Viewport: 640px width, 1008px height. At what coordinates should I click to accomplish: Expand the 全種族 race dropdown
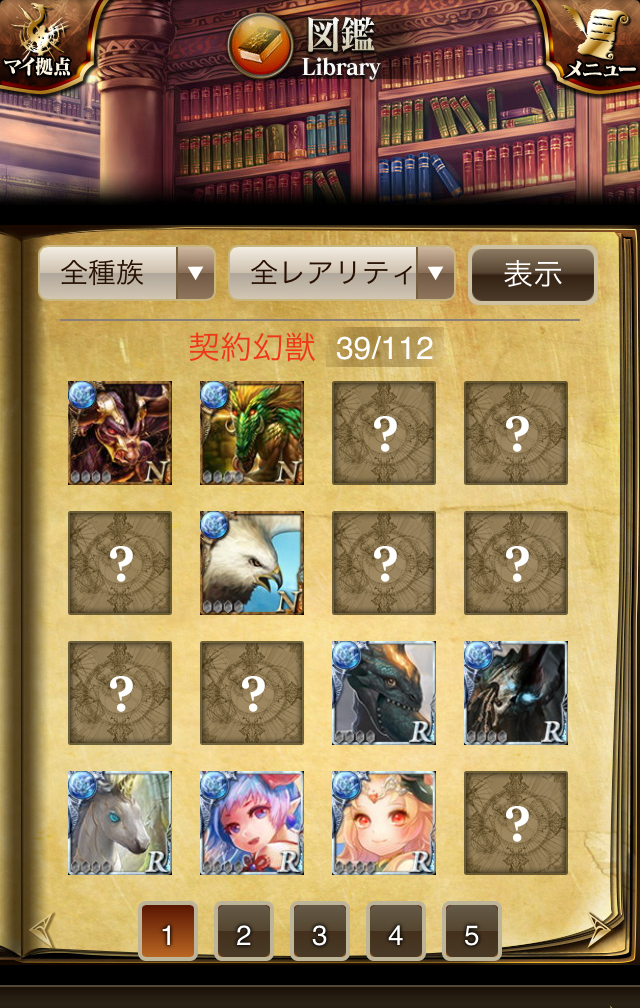click(x=127, y=273)
